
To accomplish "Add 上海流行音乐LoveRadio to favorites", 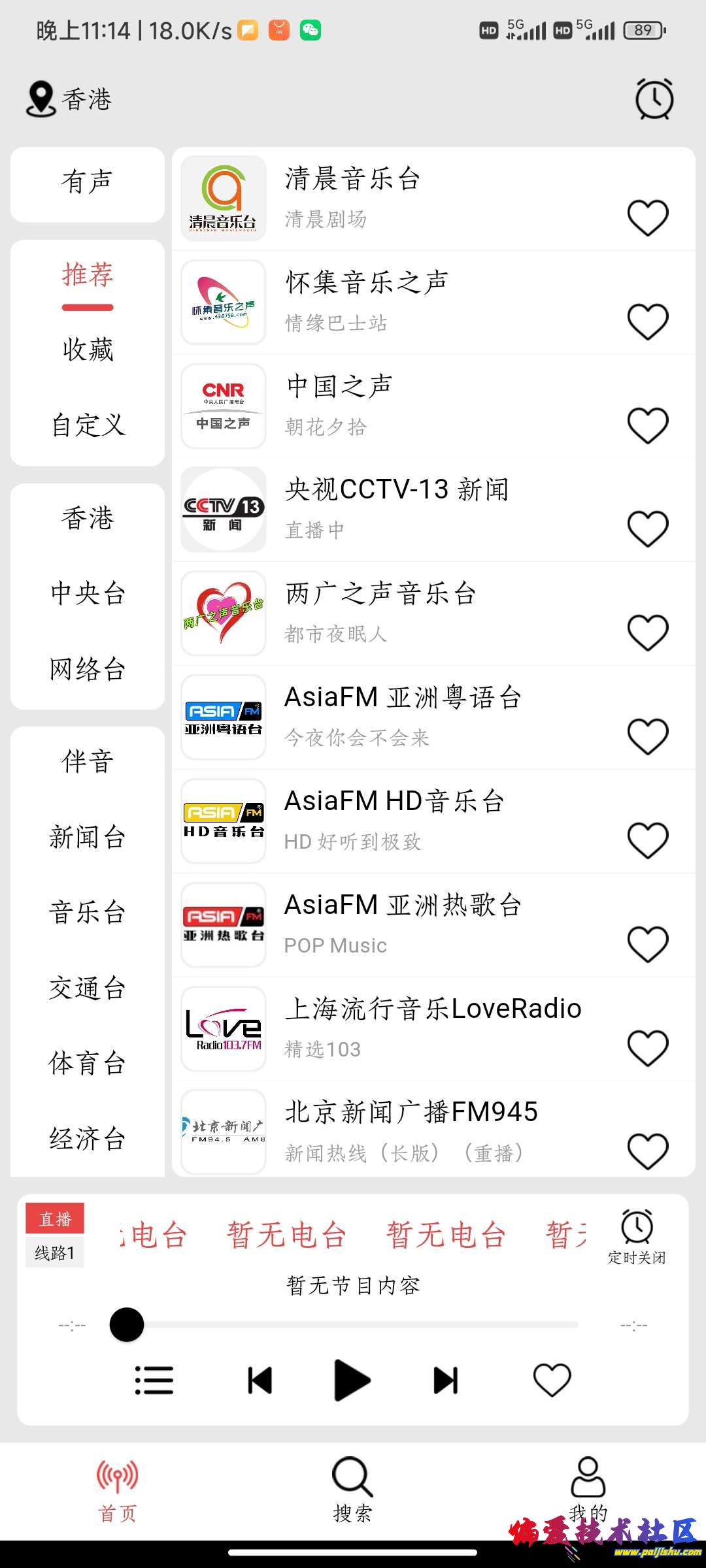I will click(648, 1047).
